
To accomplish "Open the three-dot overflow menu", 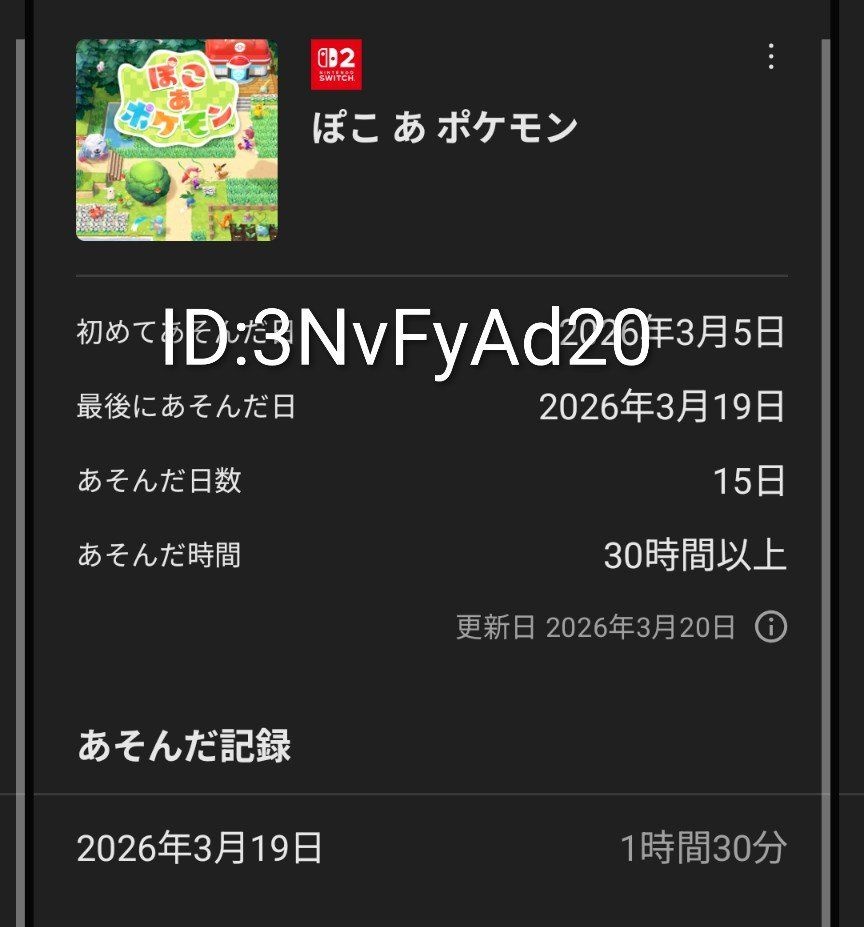I will [x=770, y=57].
